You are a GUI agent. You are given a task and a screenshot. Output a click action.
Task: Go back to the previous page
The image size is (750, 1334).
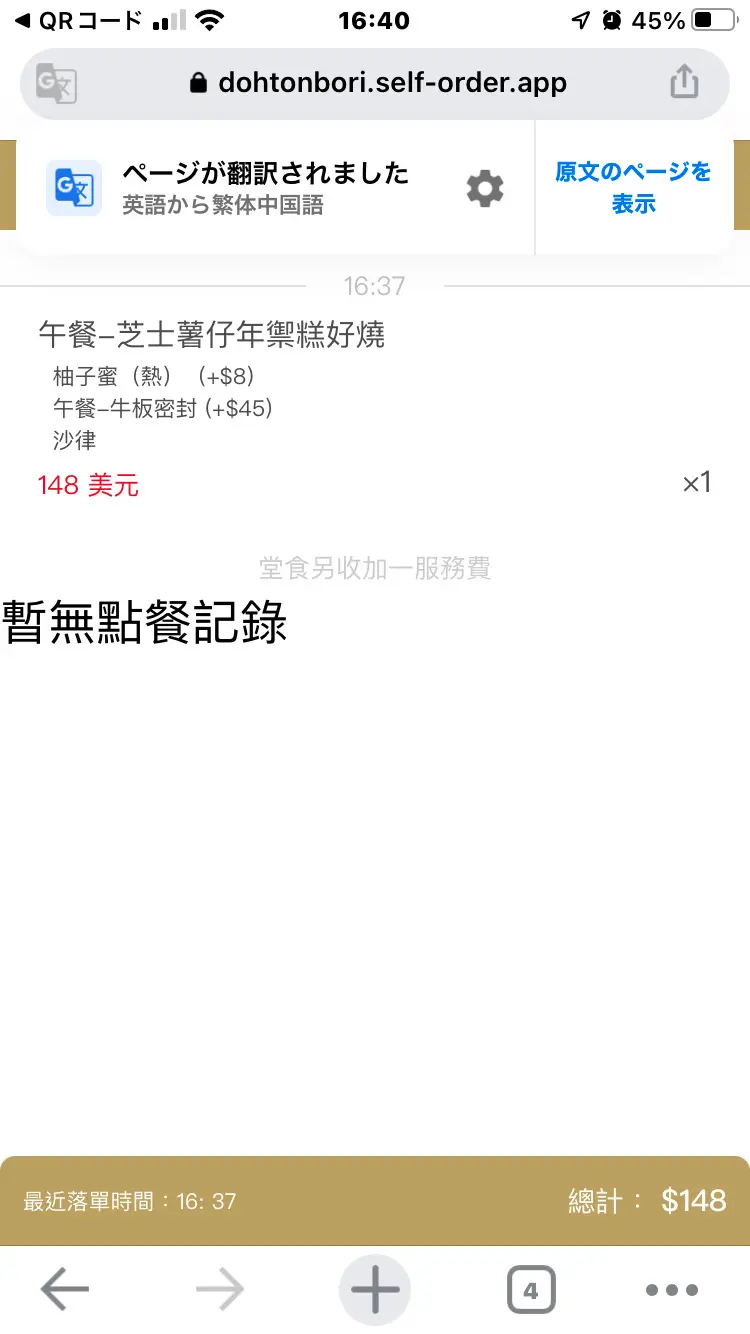pyautogui.click(x=65, y=1290)
